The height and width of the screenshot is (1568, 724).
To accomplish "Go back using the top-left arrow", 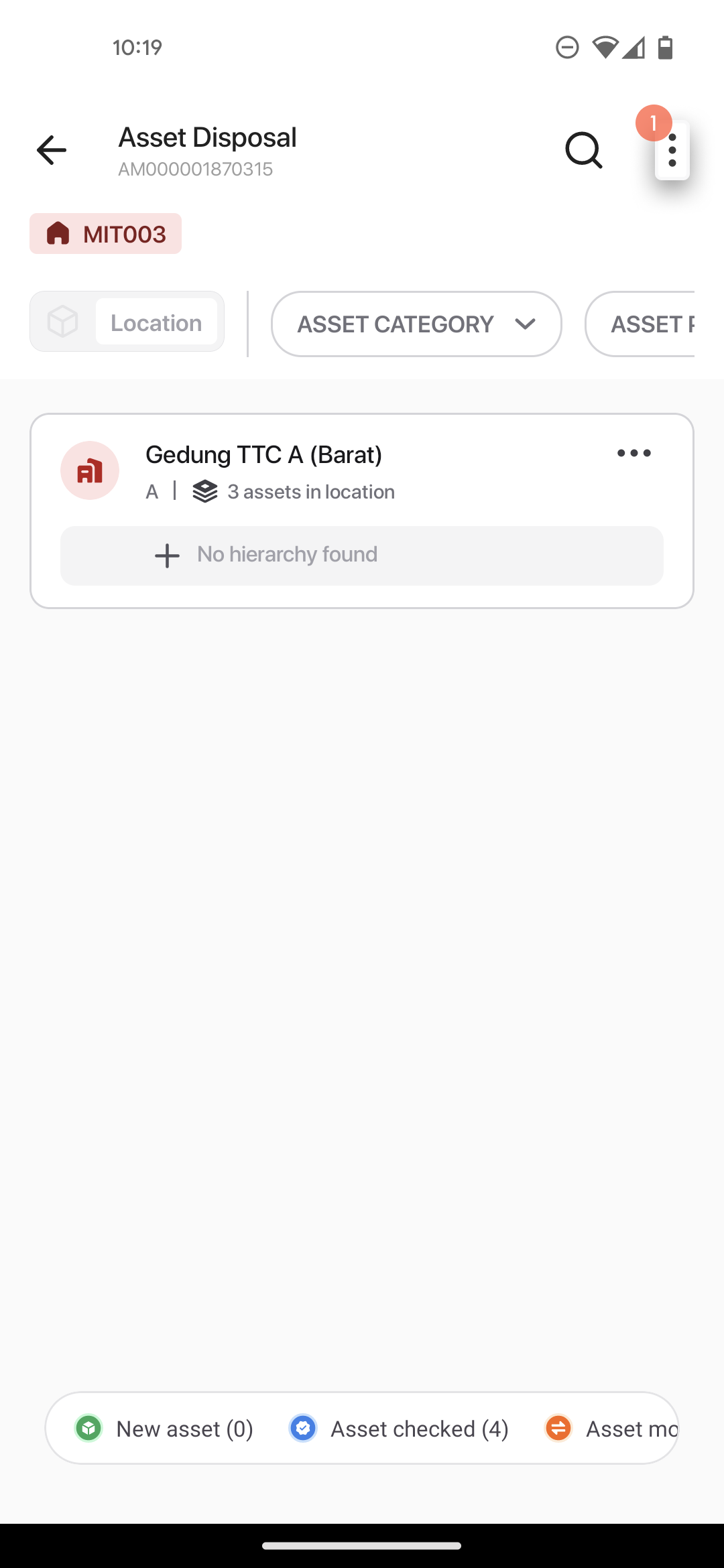I will (52, 149).
